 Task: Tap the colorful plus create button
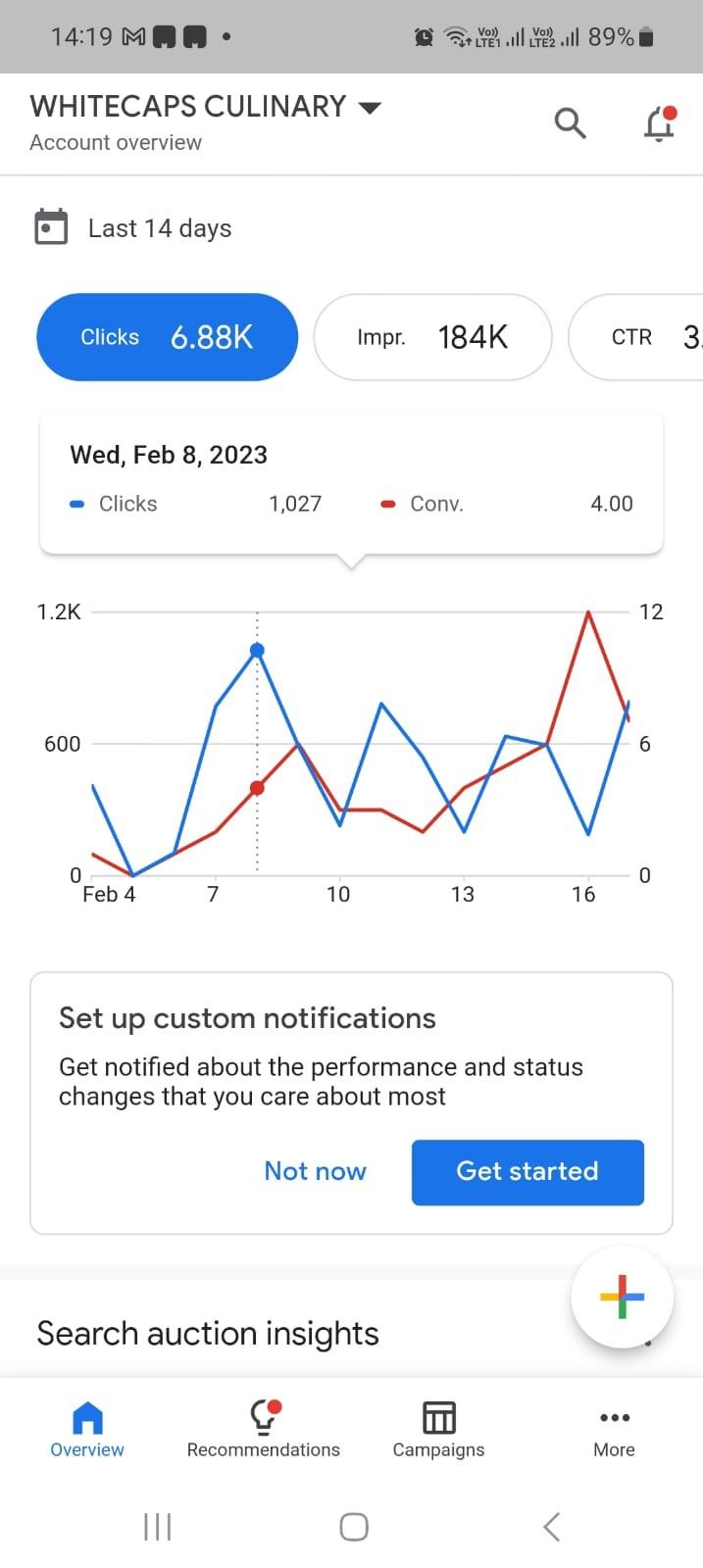622,1297
